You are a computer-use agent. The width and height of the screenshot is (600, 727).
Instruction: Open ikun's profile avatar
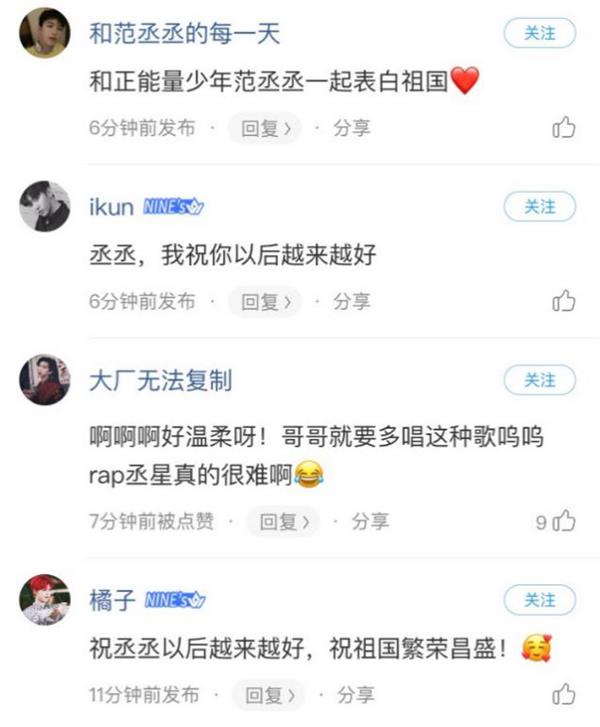point(45,207)
